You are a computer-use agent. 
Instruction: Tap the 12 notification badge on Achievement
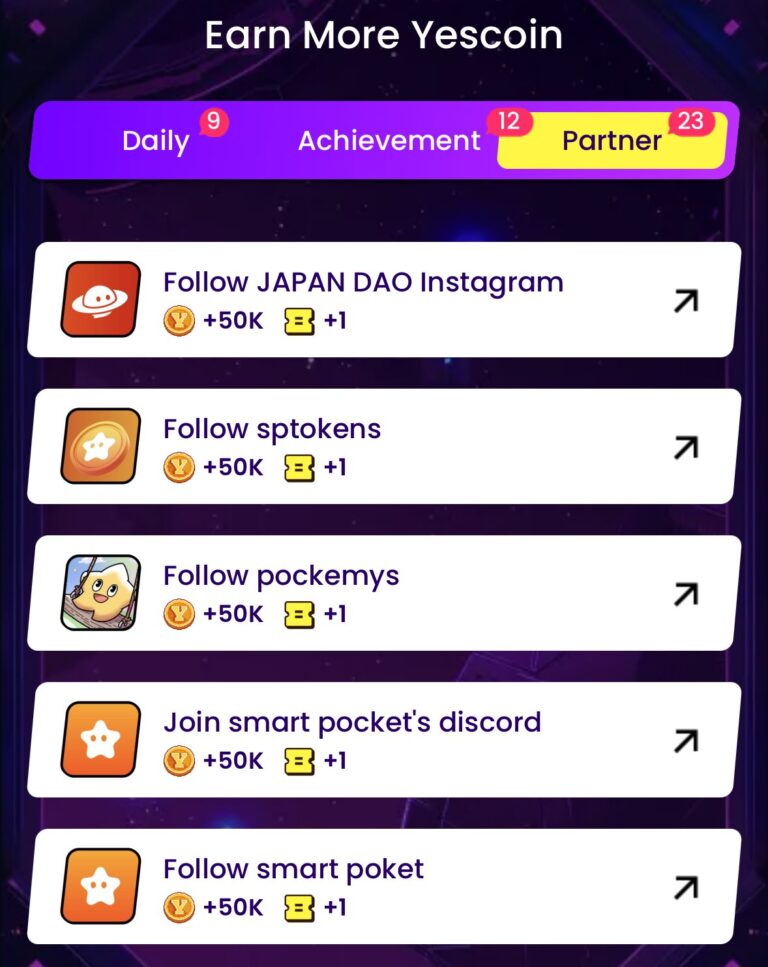(508, 121)
